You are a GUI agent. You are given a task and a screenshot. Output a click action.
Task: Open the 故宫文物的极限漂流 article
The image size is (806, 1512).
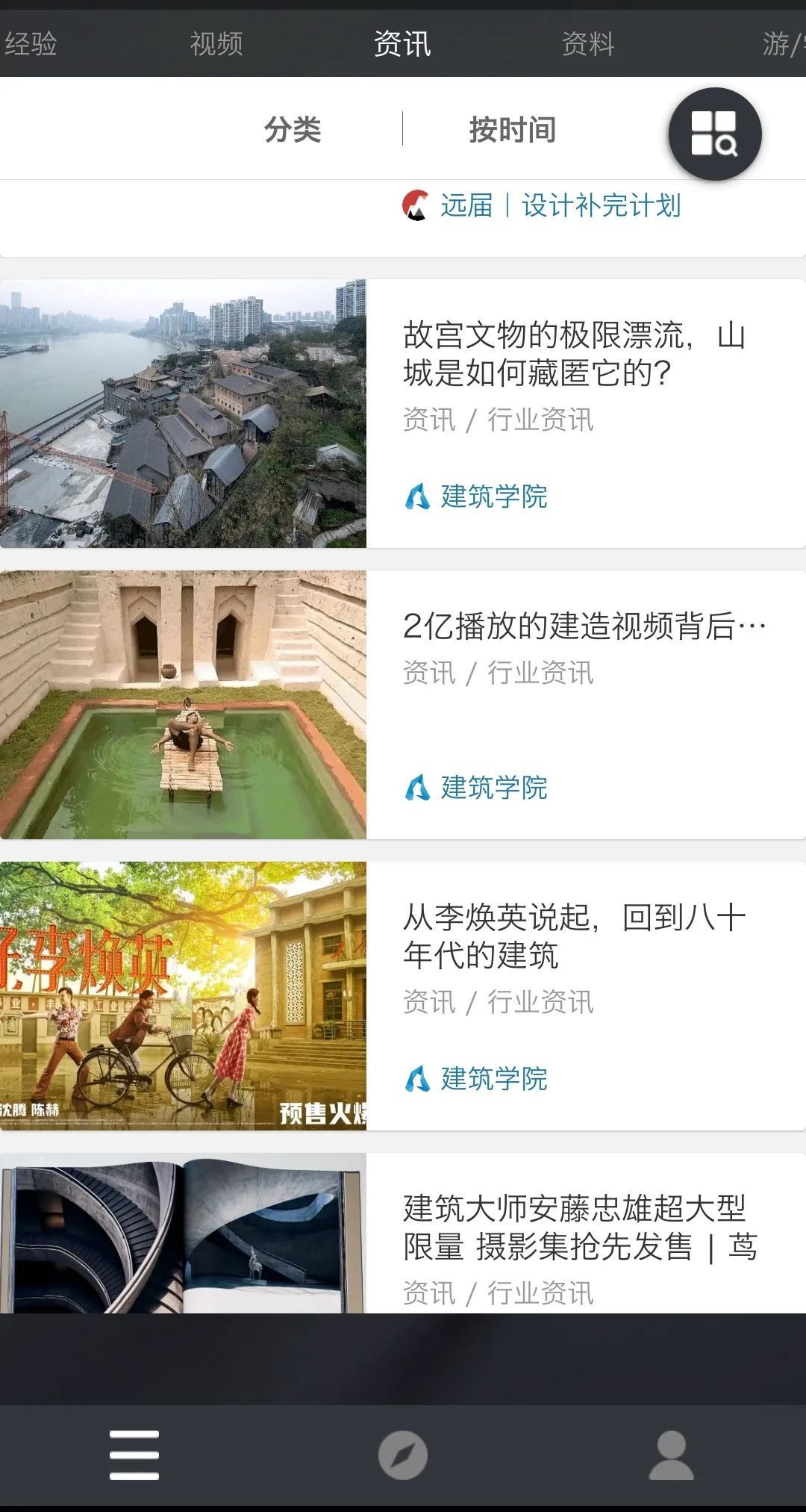coord(573,354)
